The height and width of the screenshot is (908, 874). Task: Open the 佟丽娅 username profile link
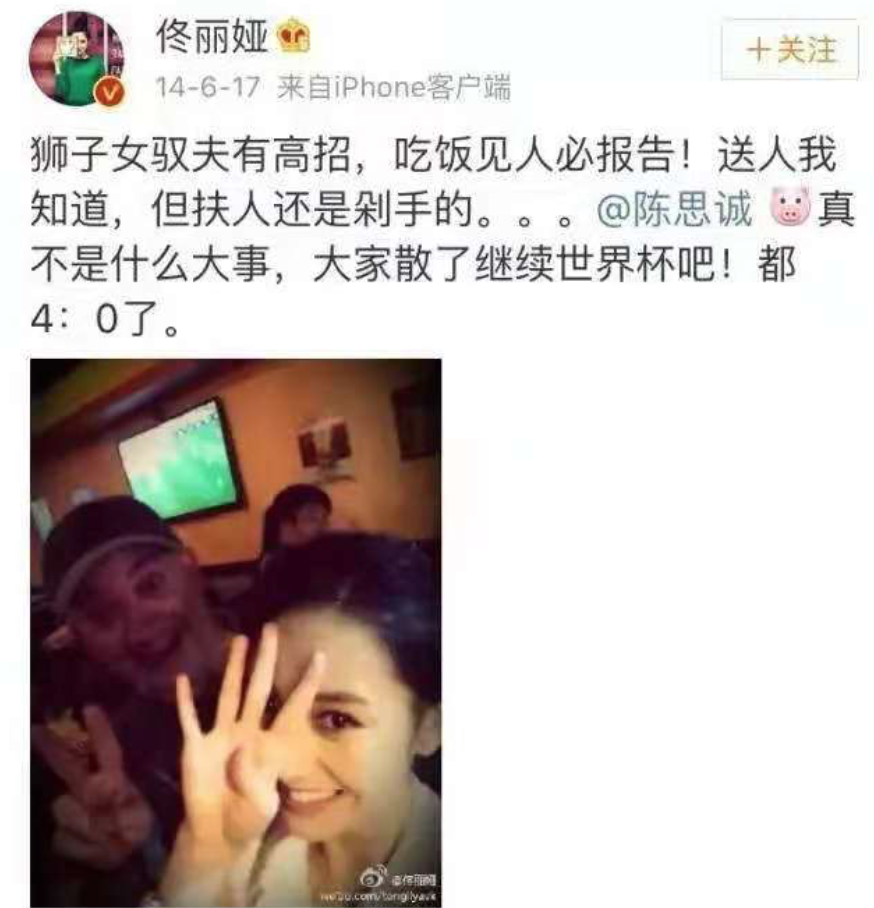point(212,36)
